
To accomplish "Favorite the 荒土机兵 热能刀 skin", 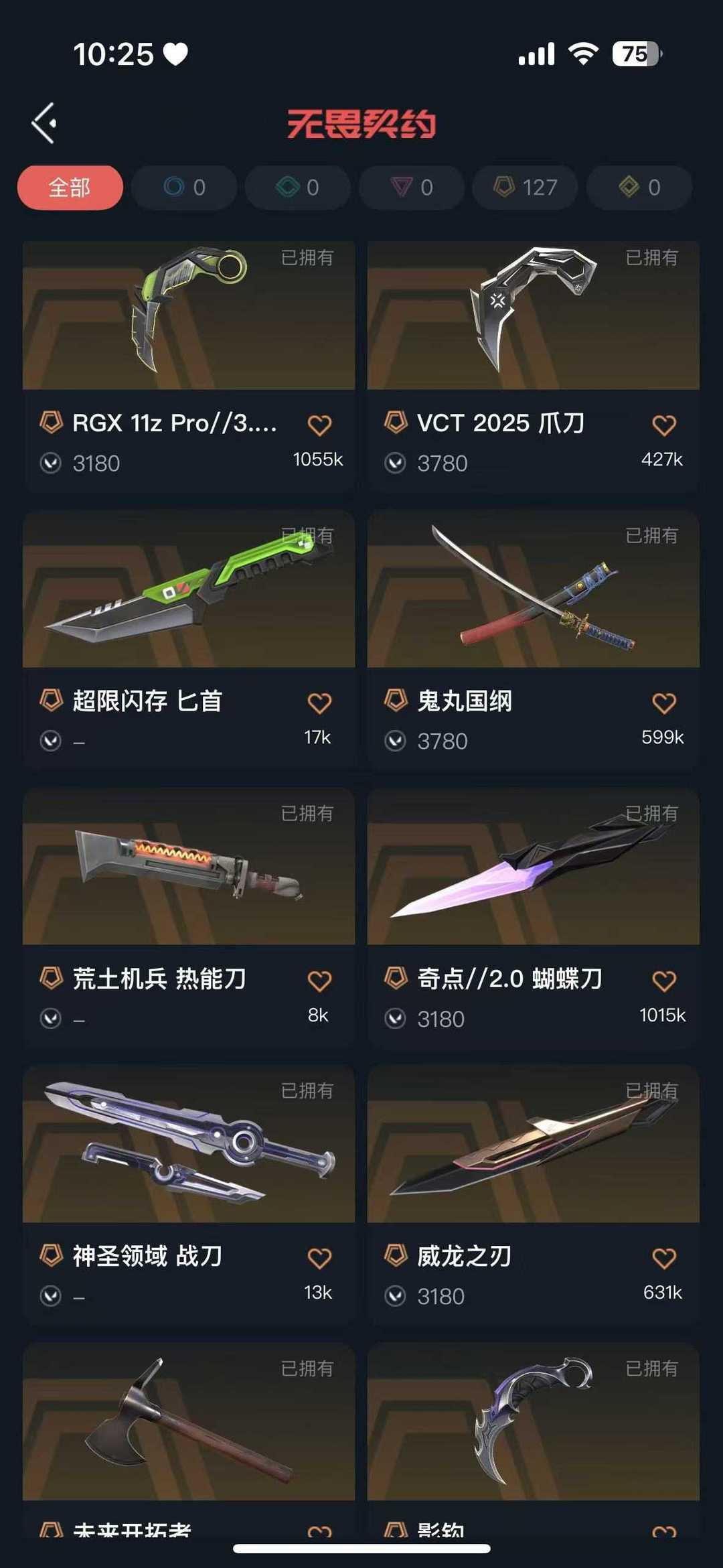I will [319, 981].
